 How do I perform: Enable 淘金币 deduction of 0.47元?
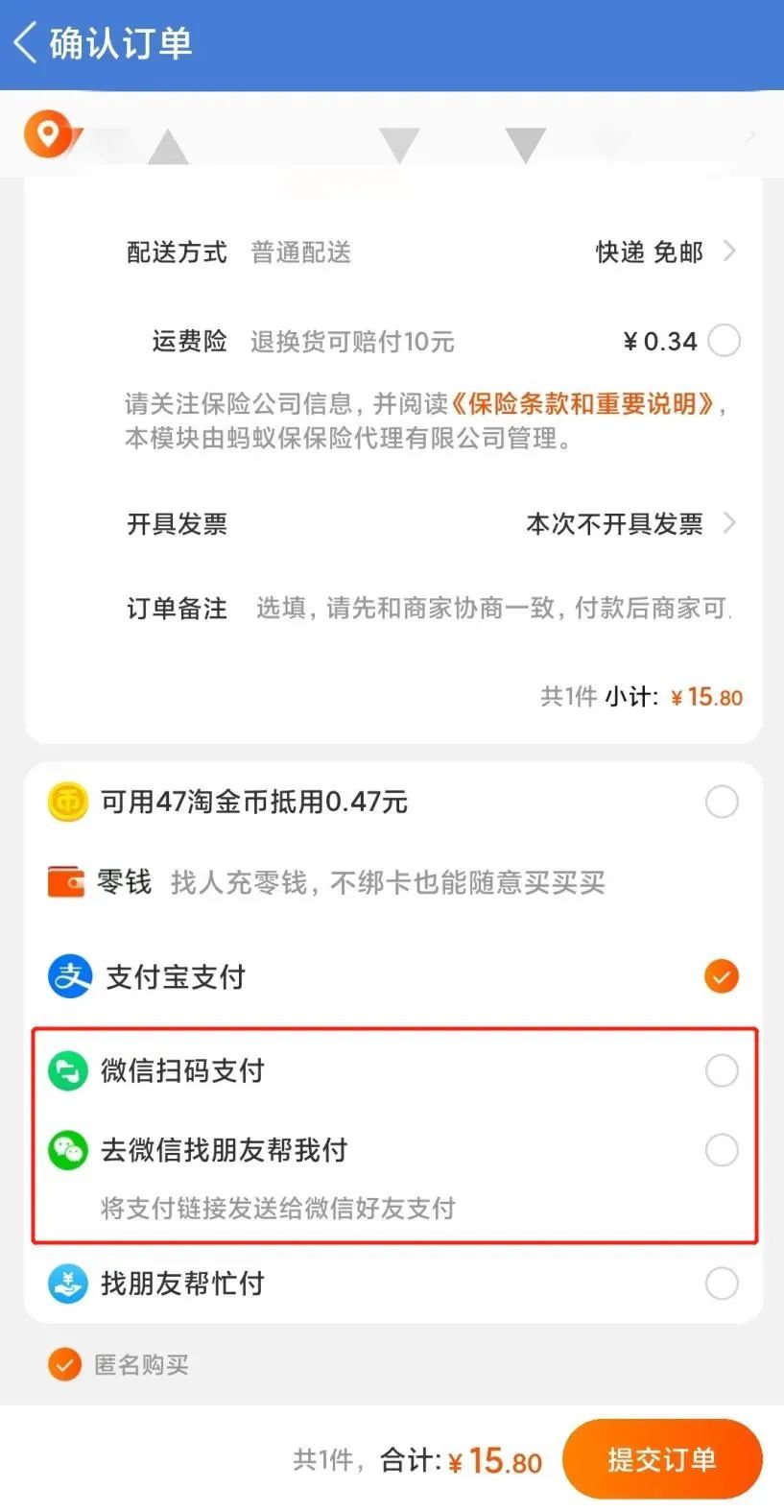click(722, 802)
